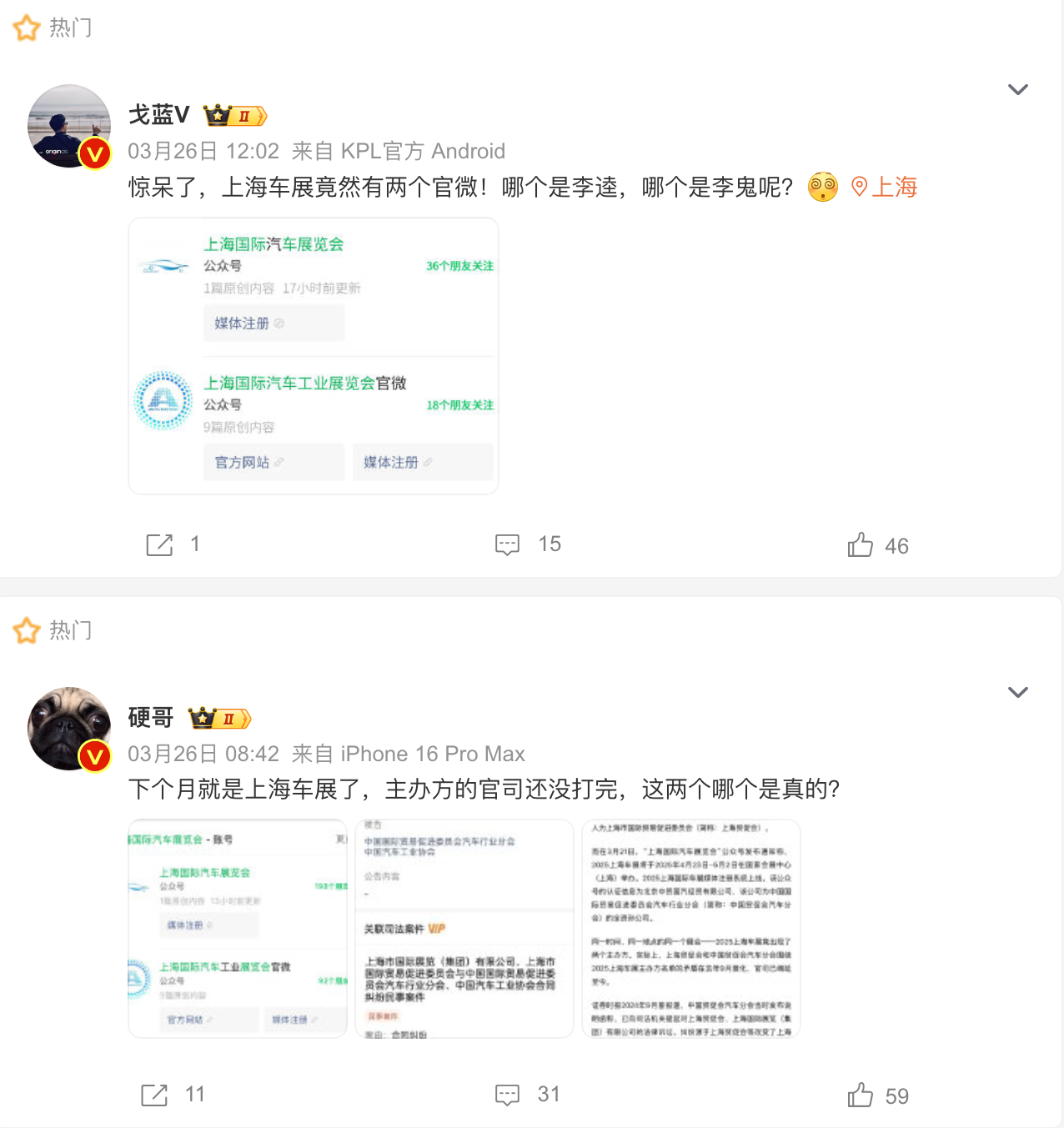View the first image in 硬哥's post

[238, 929]
